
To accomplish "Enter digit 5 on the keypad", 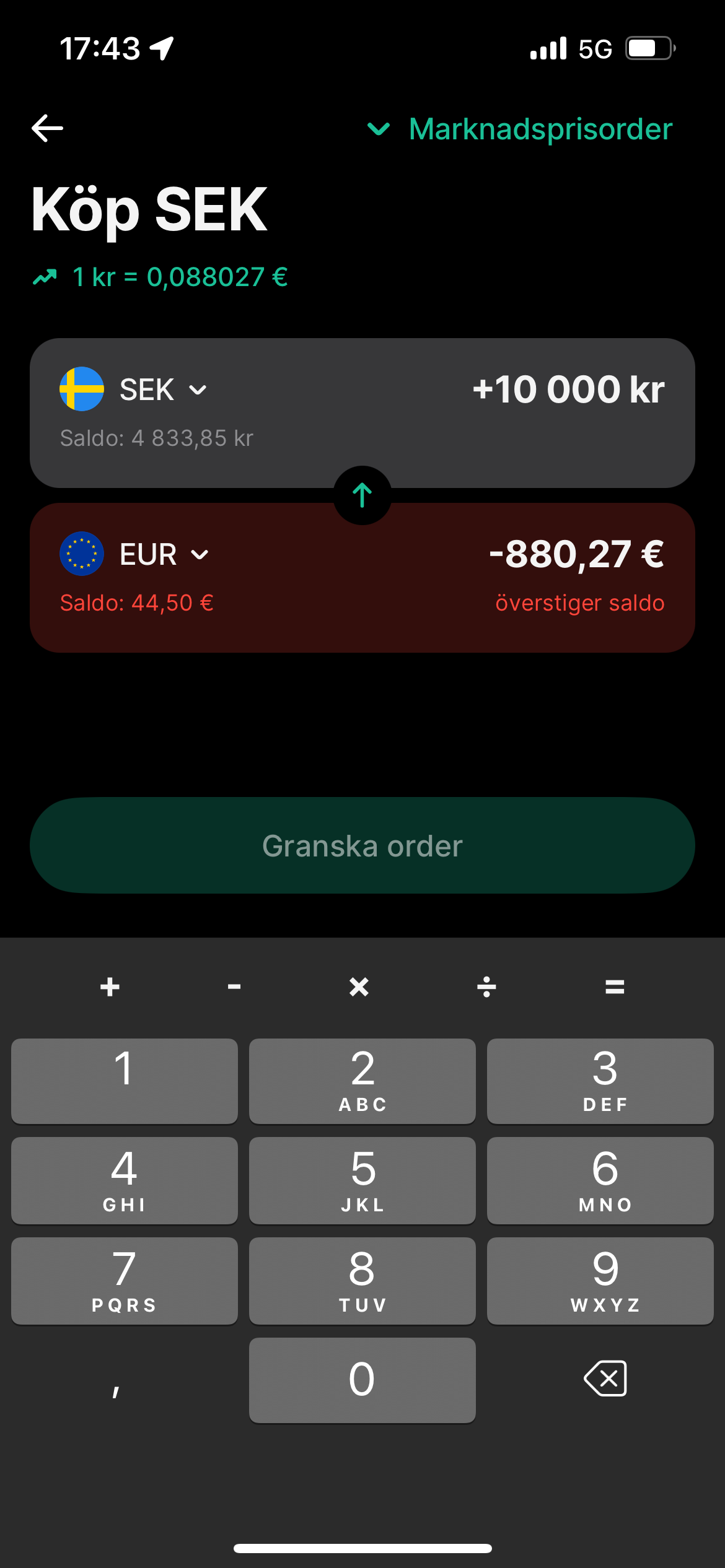I will pyautogui.click(x=362, y=1180).
